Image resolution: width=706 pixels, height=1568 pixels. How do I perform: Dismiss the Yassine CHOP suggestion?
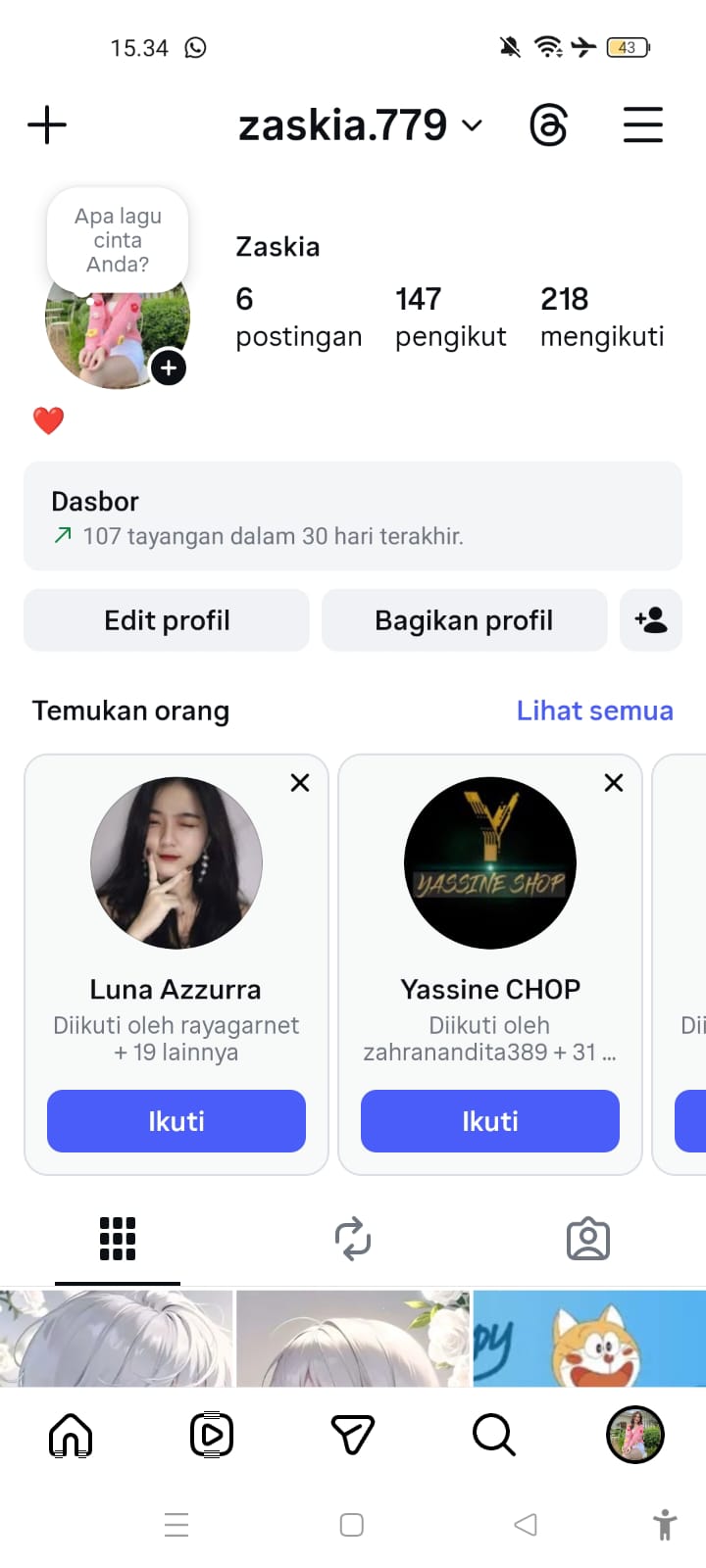click(x=614, y=782)
